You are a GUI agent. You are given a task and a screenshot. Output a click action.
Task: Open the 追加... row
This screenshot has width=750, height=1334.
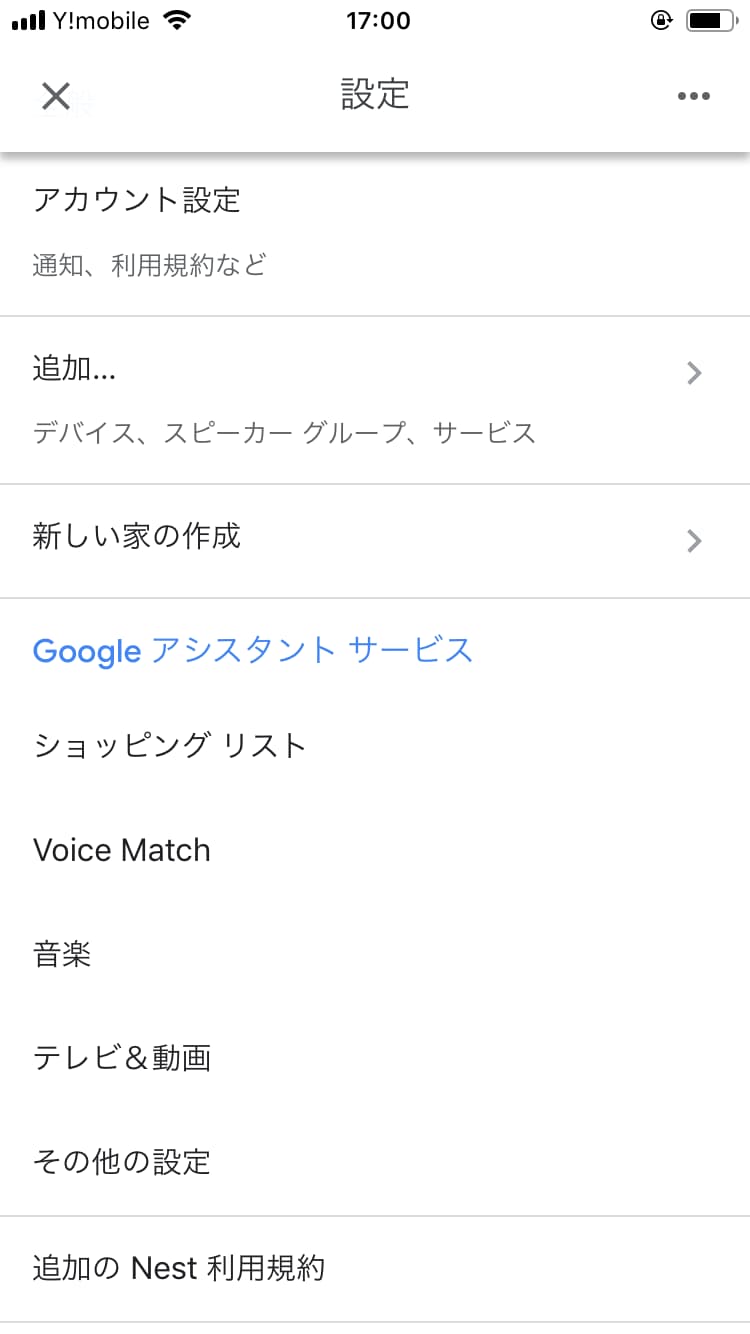coord(375,401)
